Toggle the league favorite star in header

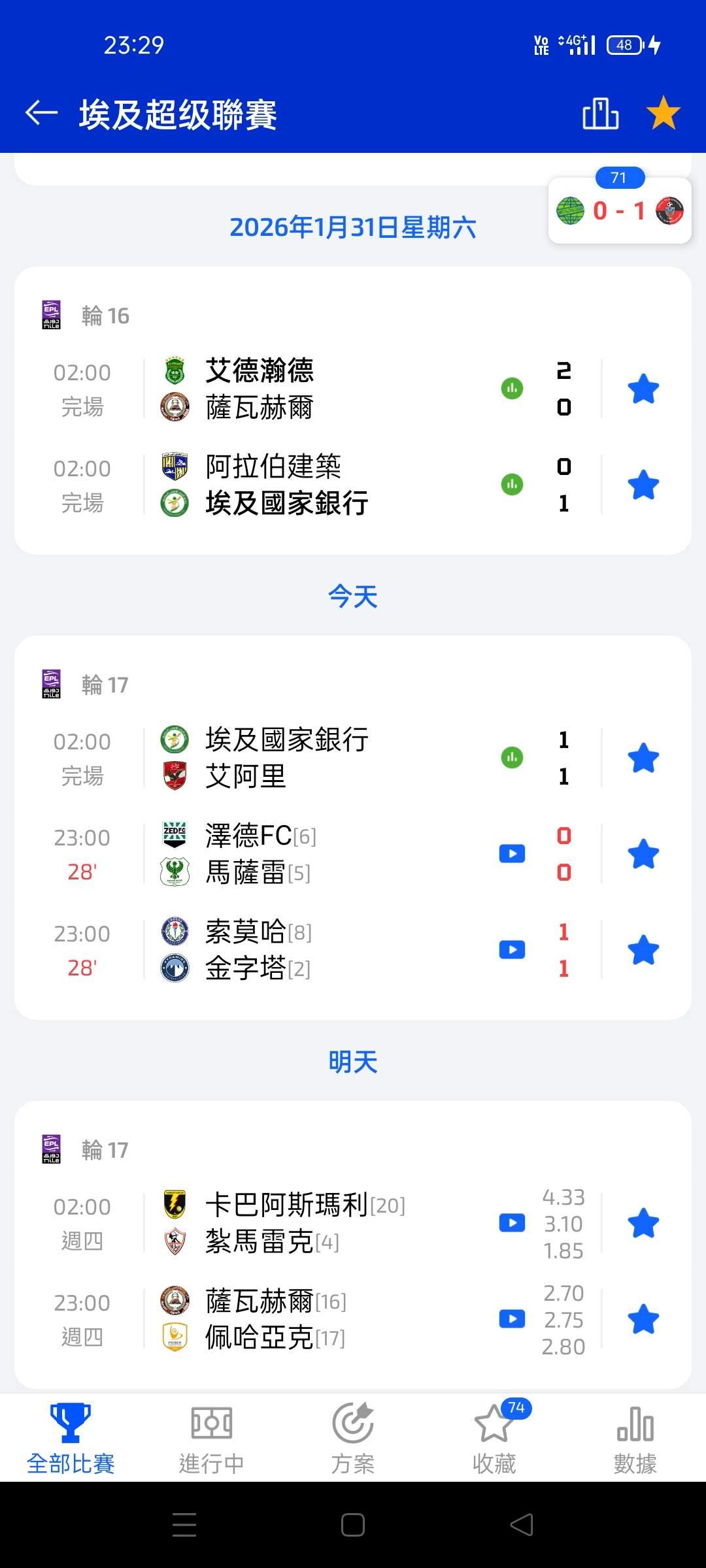click(x=663, y=113)
